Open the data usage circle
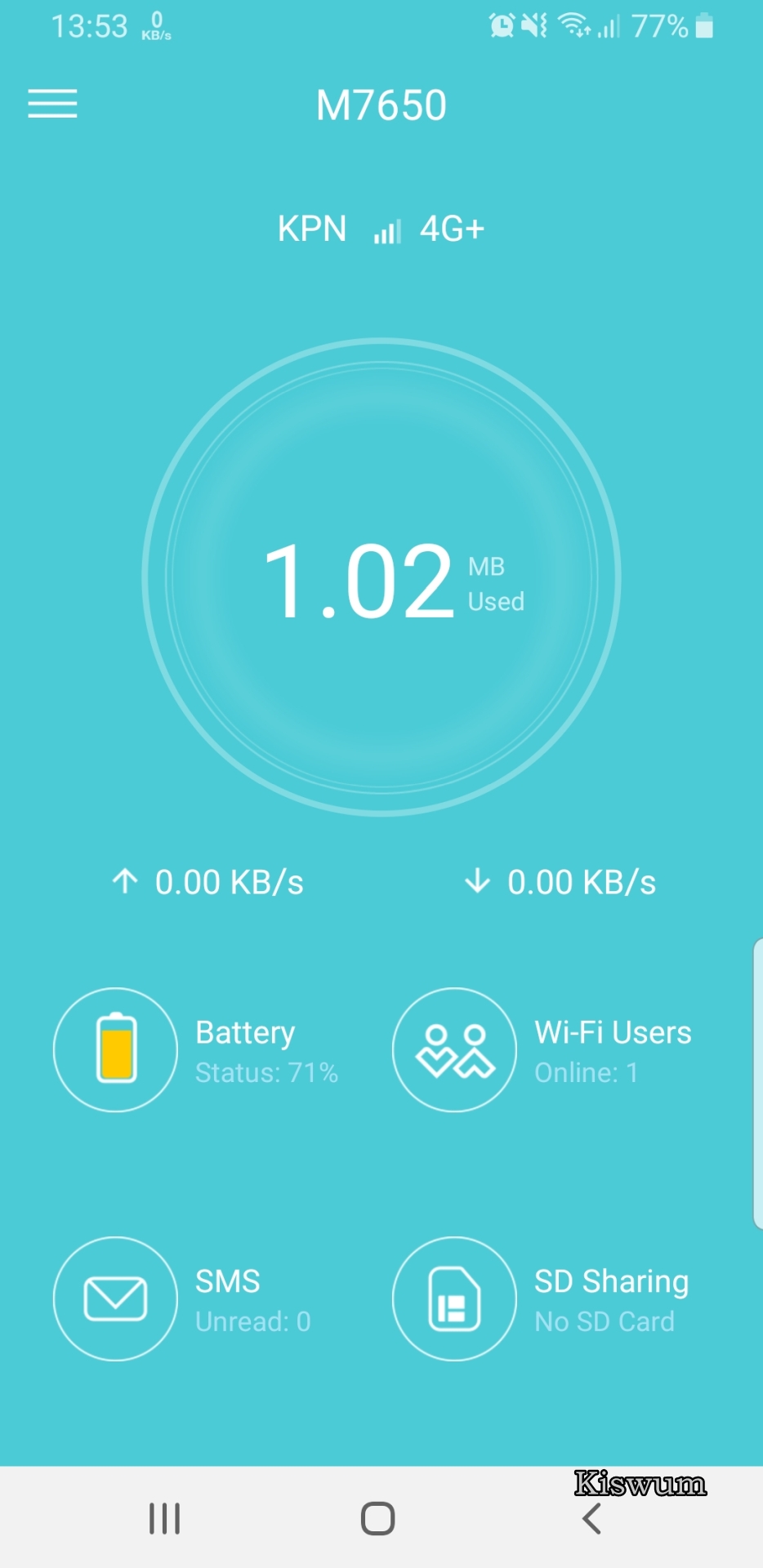This screenshot has width=763, height=1568. tap(381, 577)
